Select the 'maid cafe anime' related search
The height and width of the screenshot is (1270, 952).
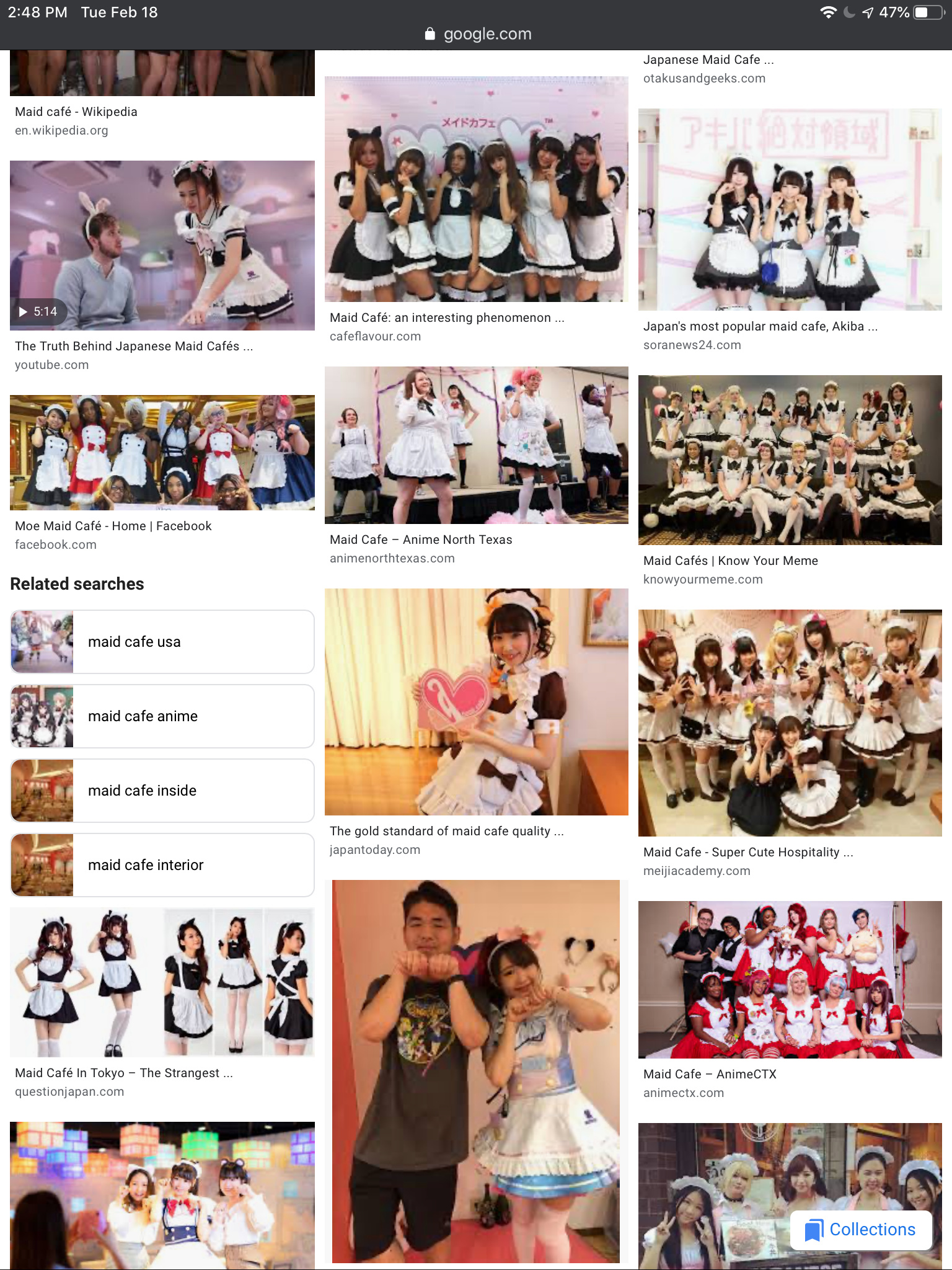click(162, 716)
